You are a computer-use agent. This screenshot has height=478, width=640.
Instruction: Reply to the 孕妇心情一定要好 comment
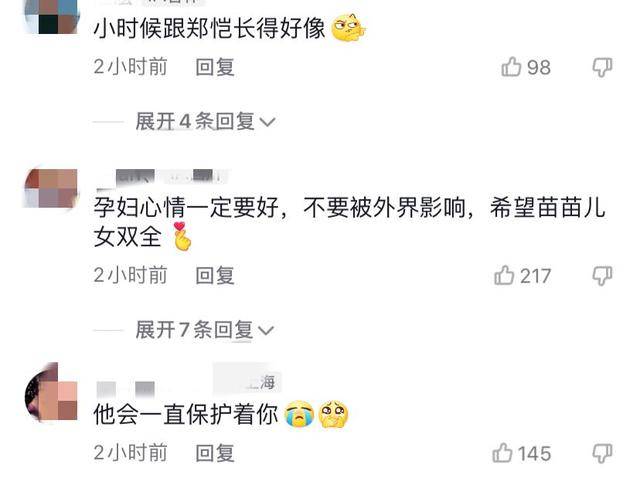pos(214,275)
